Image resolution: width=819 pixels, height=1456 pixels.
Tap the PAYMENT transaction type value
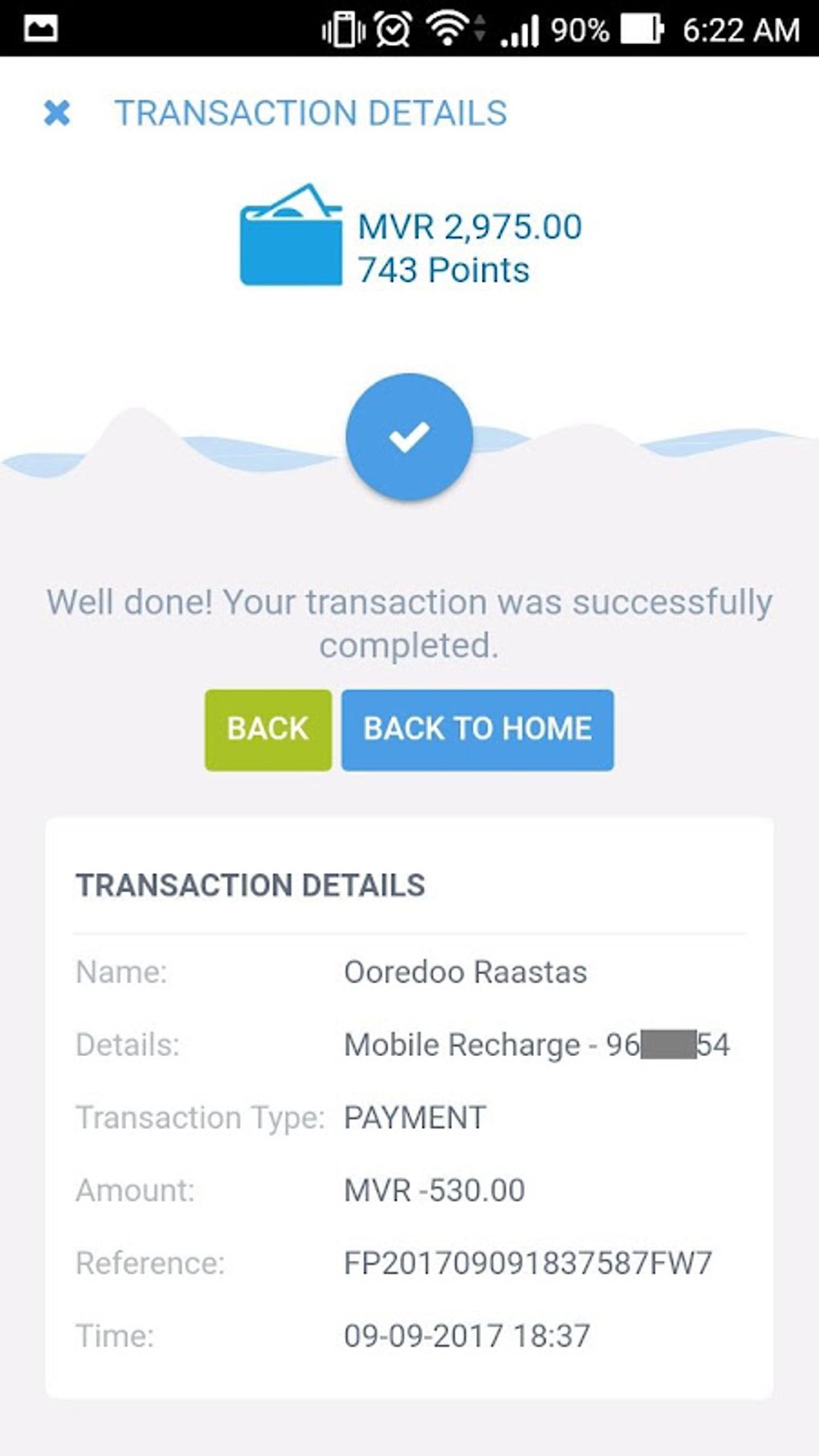point(414,1116)
